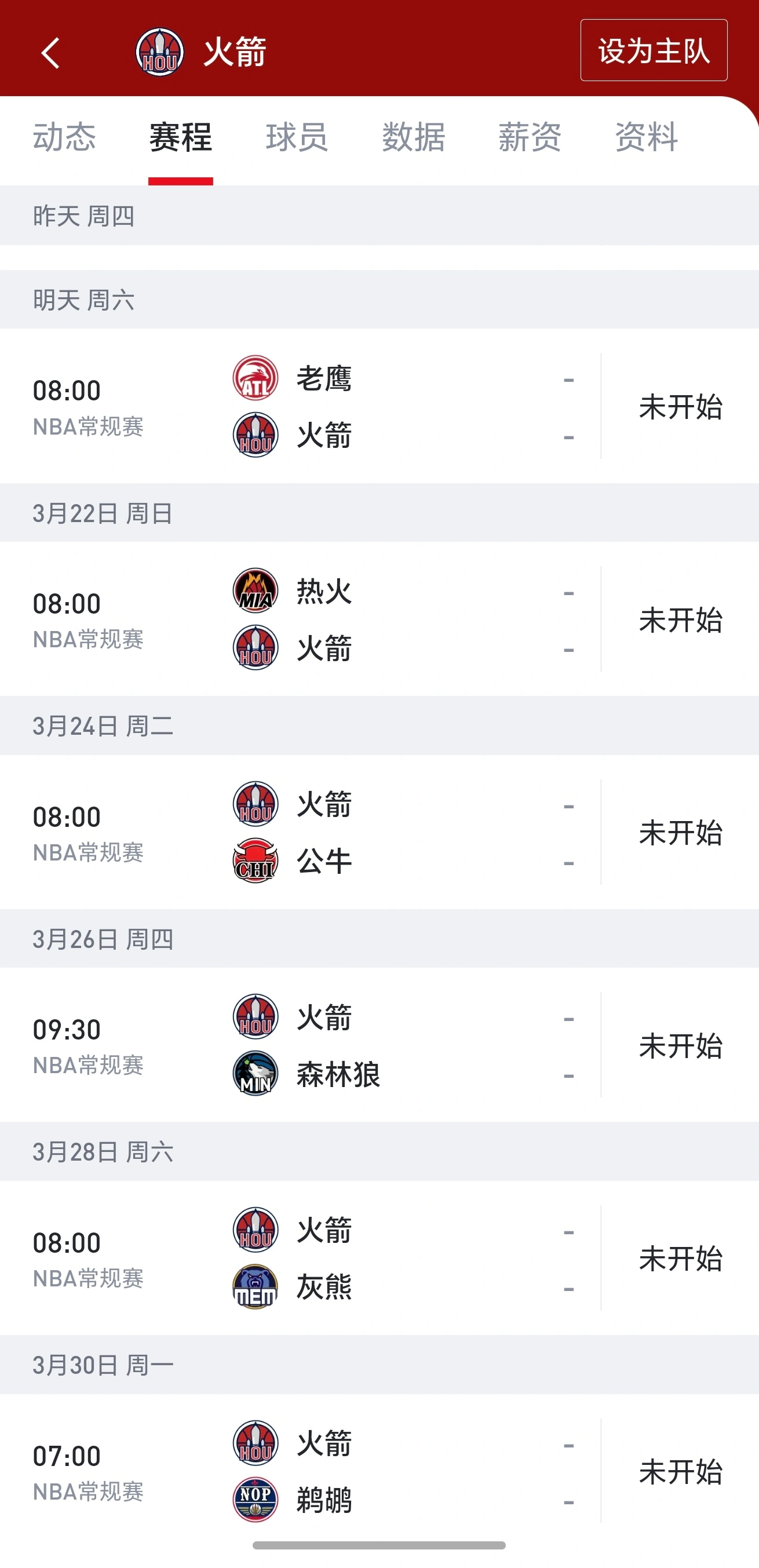Switch to the 球员 tab

click(x=297, y=138)
